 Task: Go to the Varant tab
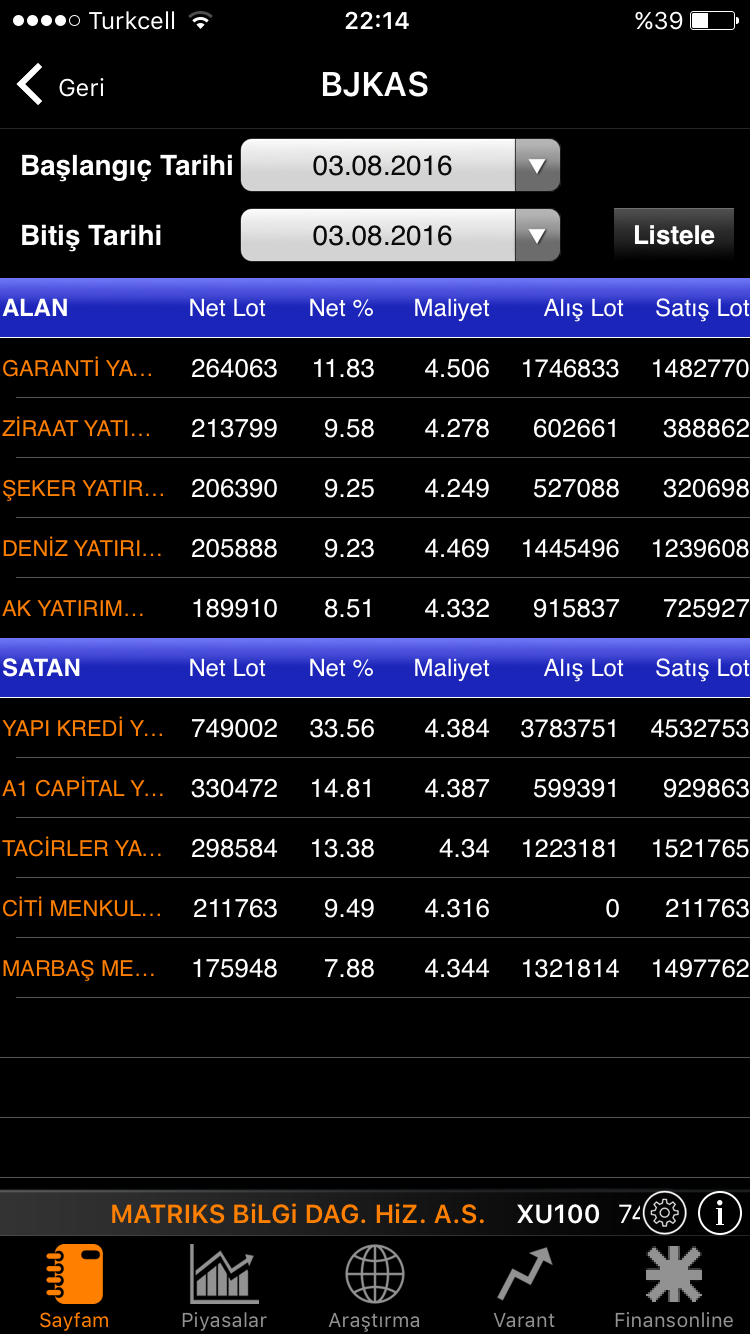click(524, 1286)
